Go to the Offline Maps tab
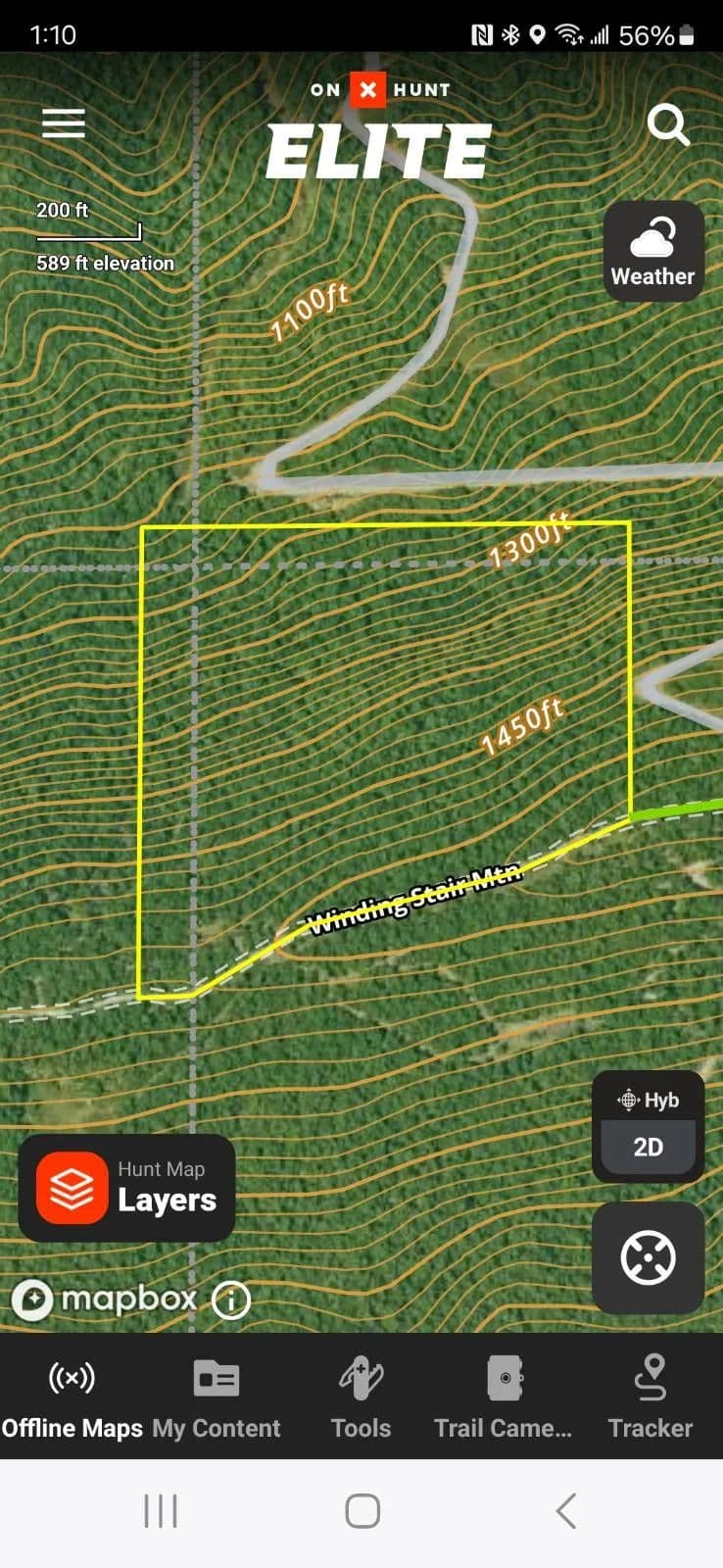Image resolution: width=723 pixels, height=1568 pixels. pos(72,1397)
